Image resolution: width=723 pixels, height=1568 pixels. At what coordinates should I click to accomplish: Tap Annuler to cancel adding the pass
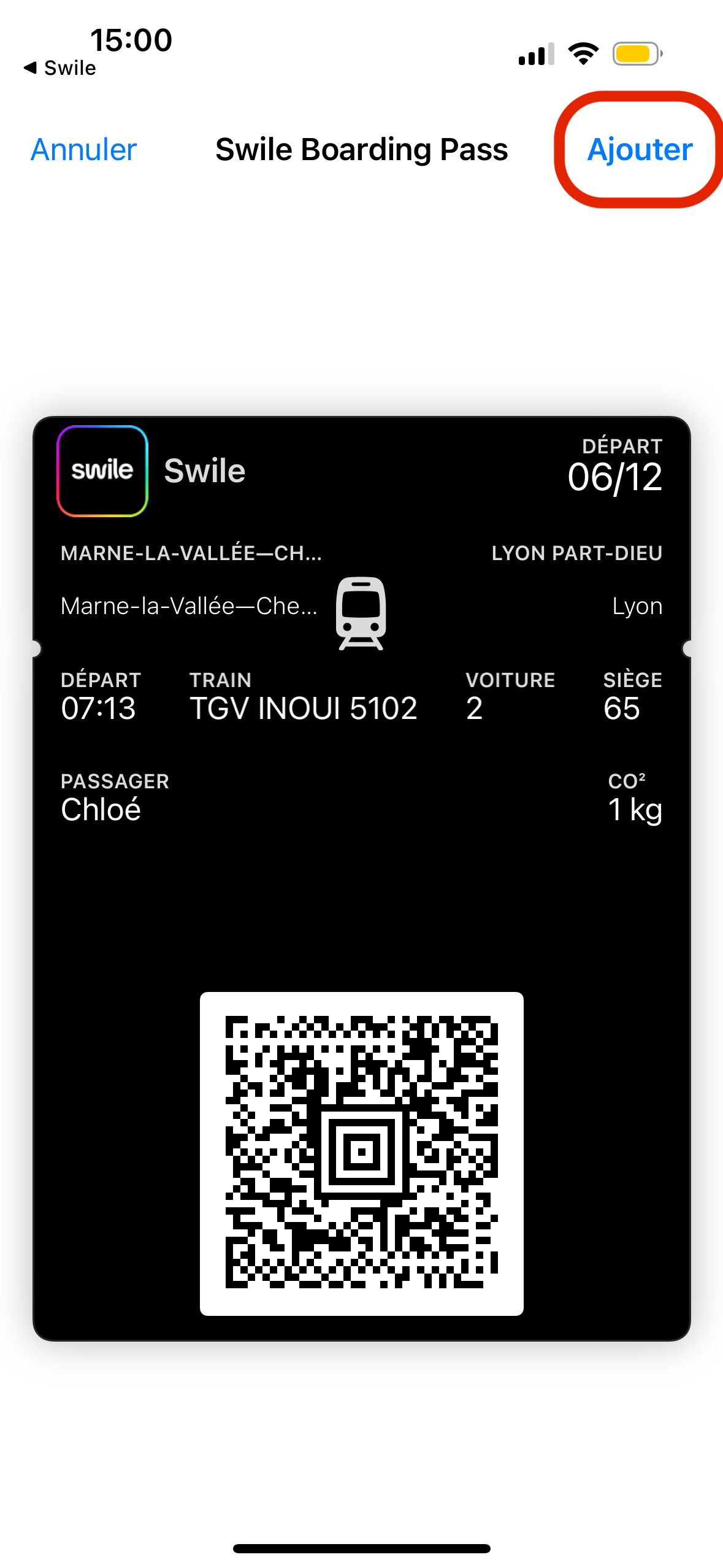(83, 150)
